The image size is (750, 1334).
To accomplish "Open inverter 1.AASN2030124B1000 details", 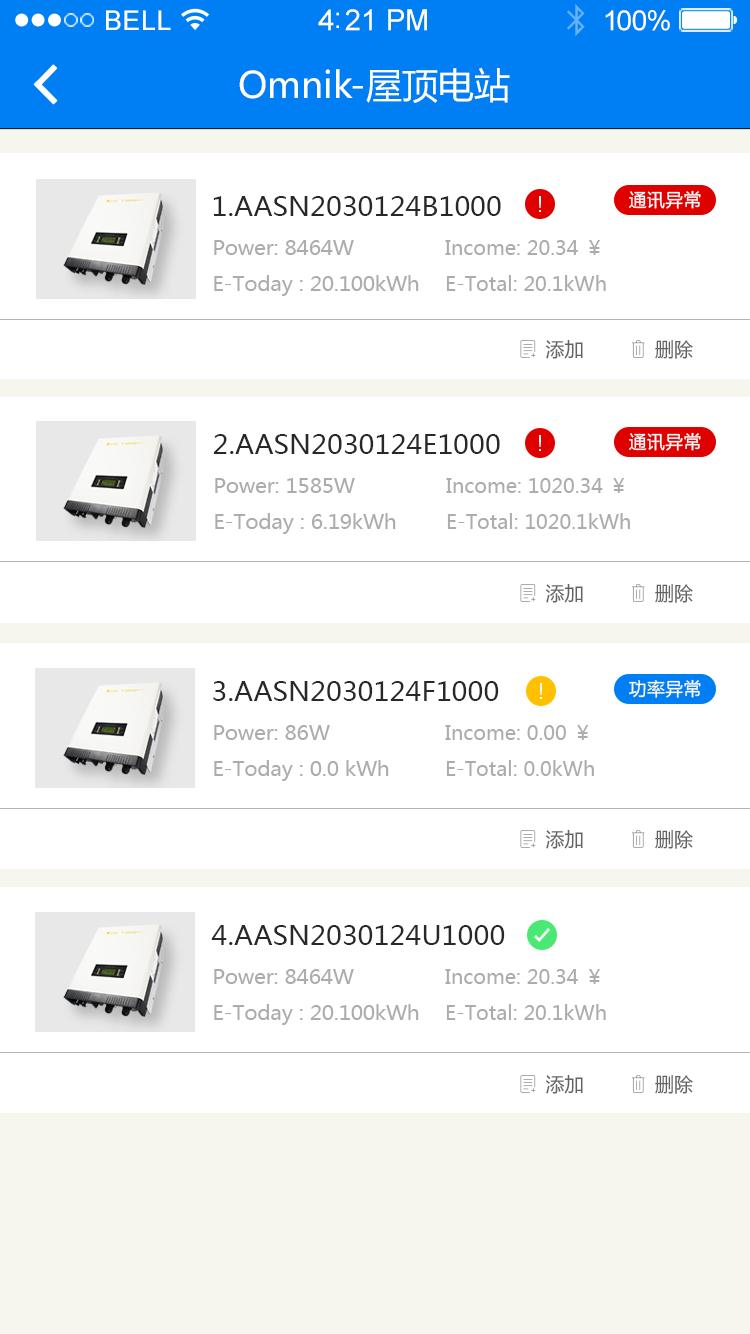I will 356,206.
